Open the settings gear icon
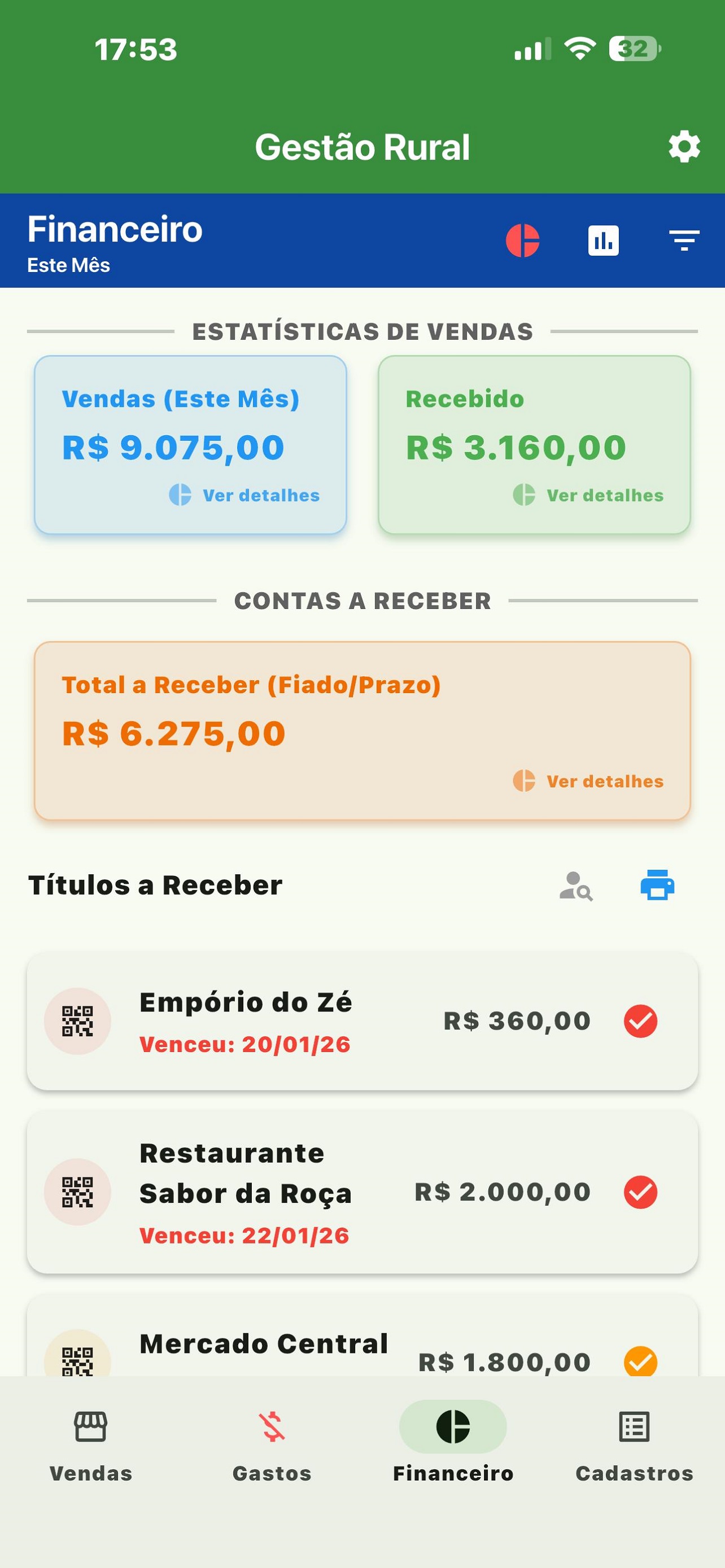The height and width of the screenshot is (1568, 725). pos(684,147)
